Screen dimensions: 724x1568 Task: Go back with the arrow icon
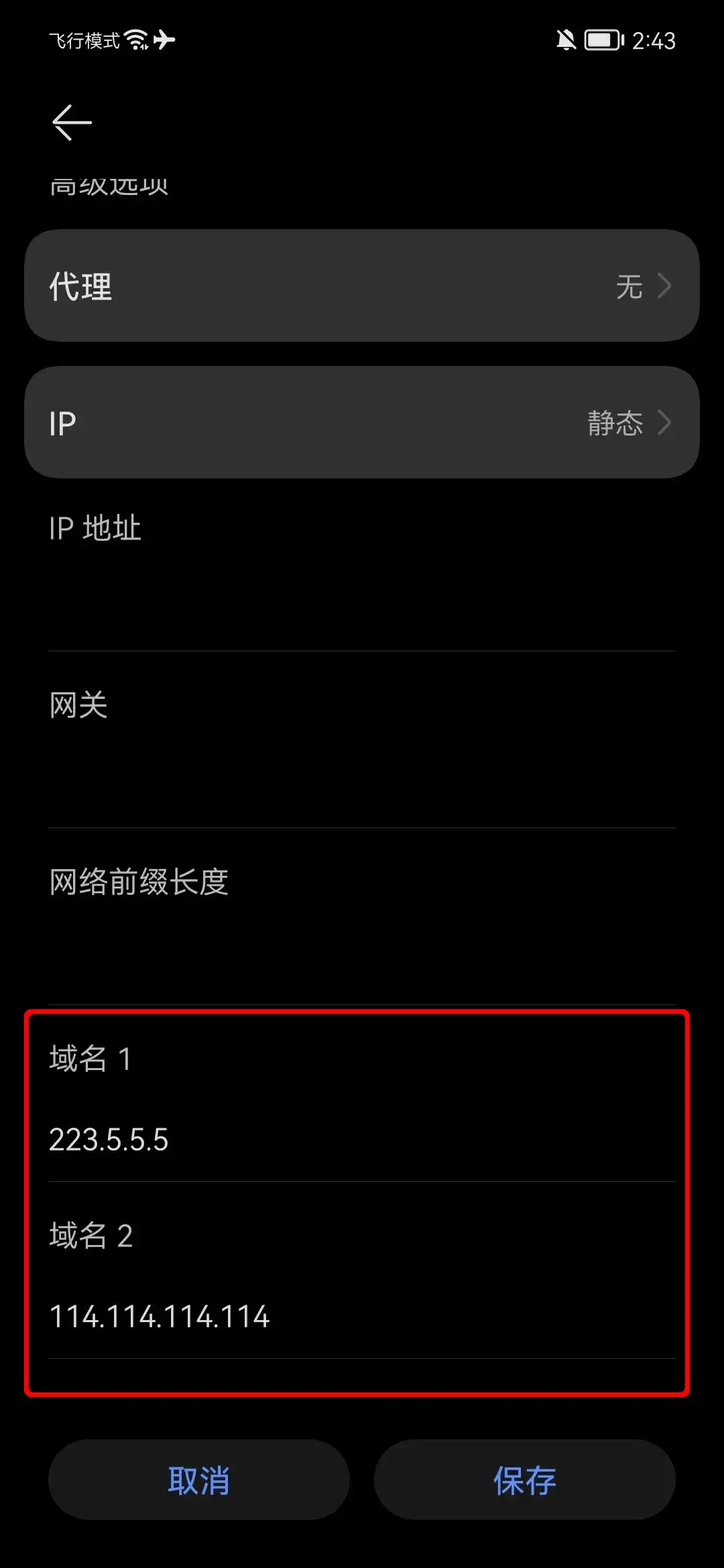[x=72, y=123]
